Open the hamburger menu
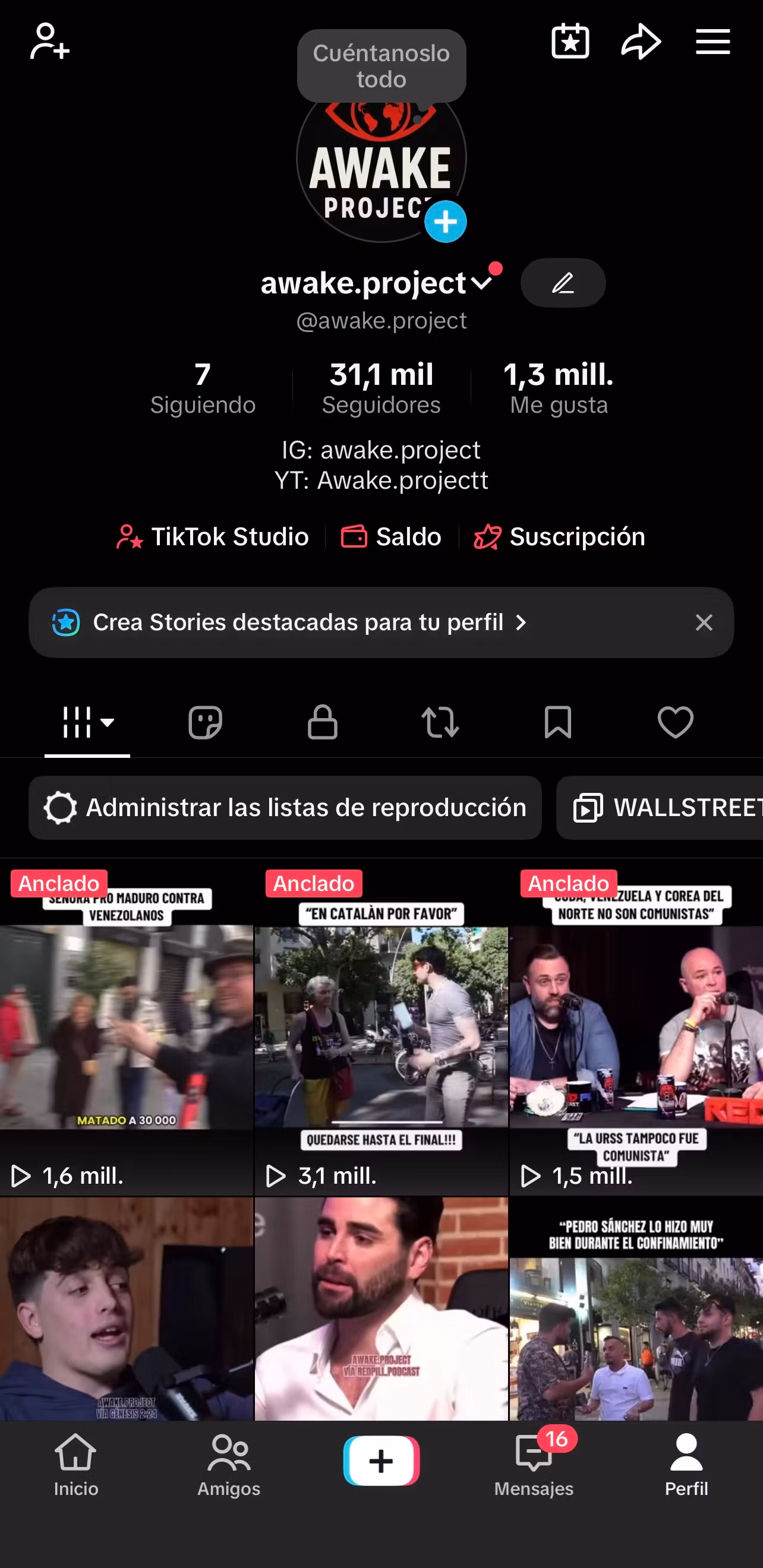The width and height of the screenshot is (763, 1568). click(x=712, y=42)
